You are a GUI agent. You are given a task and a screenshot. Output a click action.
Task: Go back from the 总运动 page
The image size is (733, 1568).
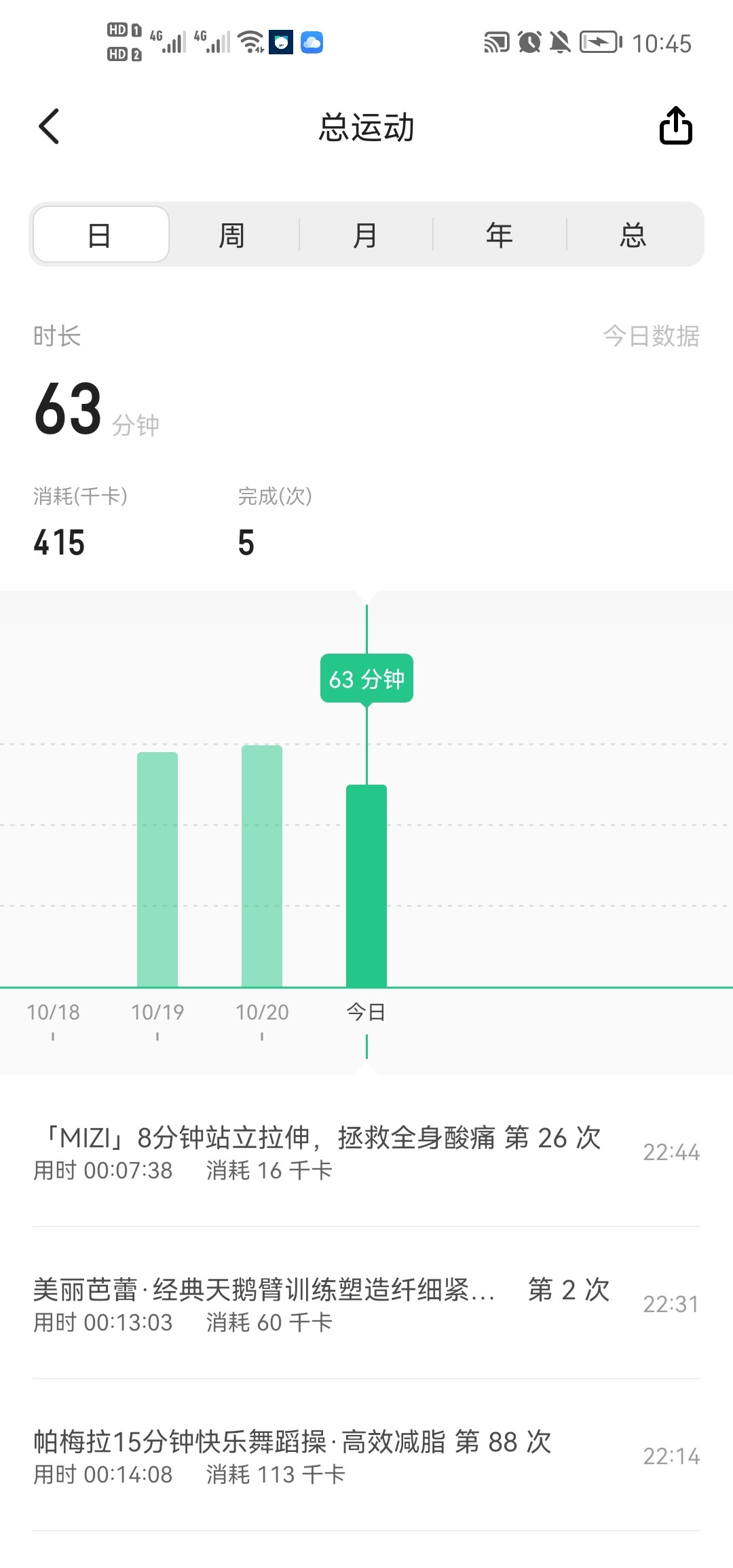click(49, 126)
